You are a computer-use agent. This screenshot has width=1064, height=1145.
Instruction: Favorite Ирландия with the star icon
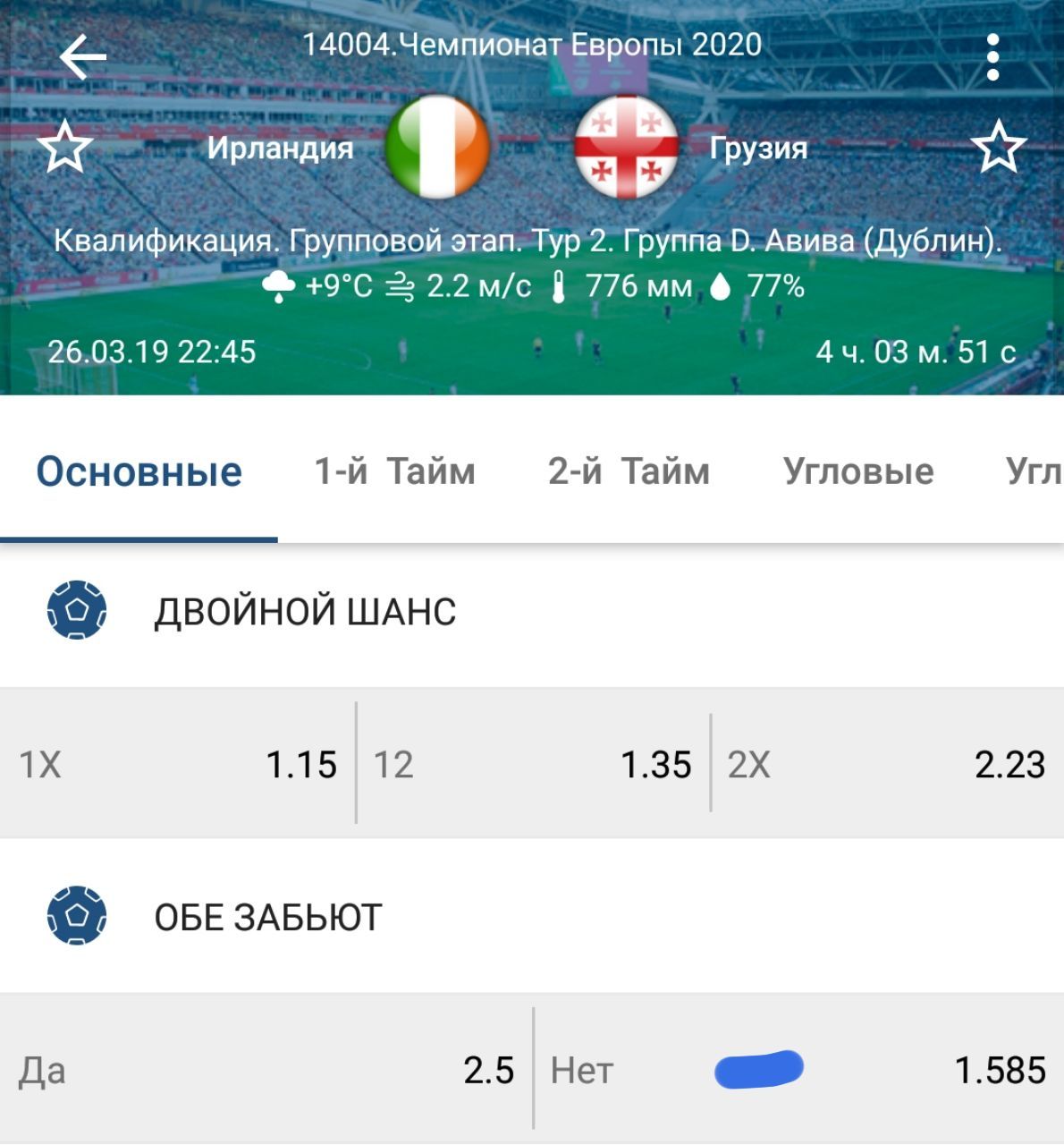coord(65,148)
